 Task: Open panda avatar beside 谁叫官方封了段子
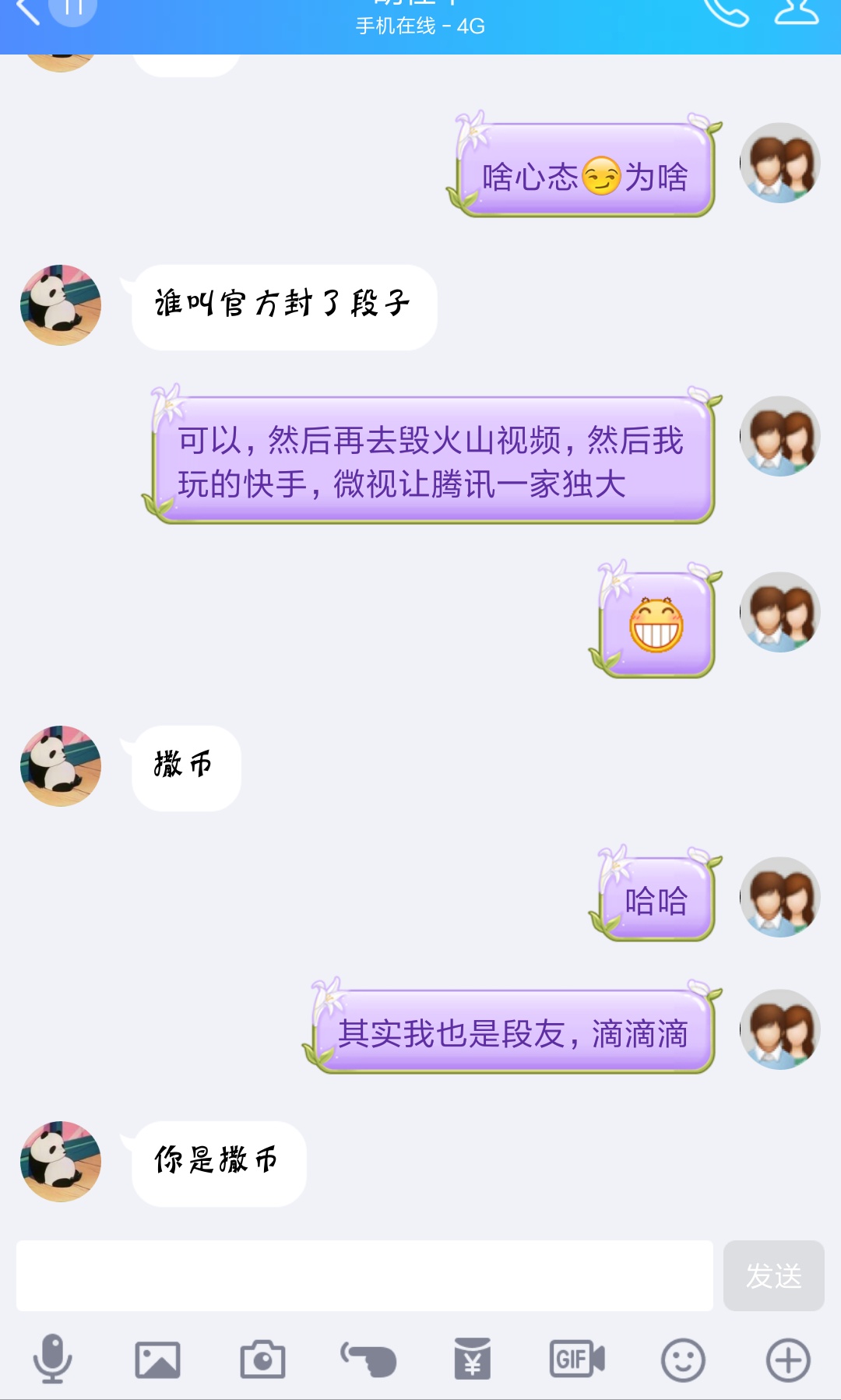click(61, 305)
